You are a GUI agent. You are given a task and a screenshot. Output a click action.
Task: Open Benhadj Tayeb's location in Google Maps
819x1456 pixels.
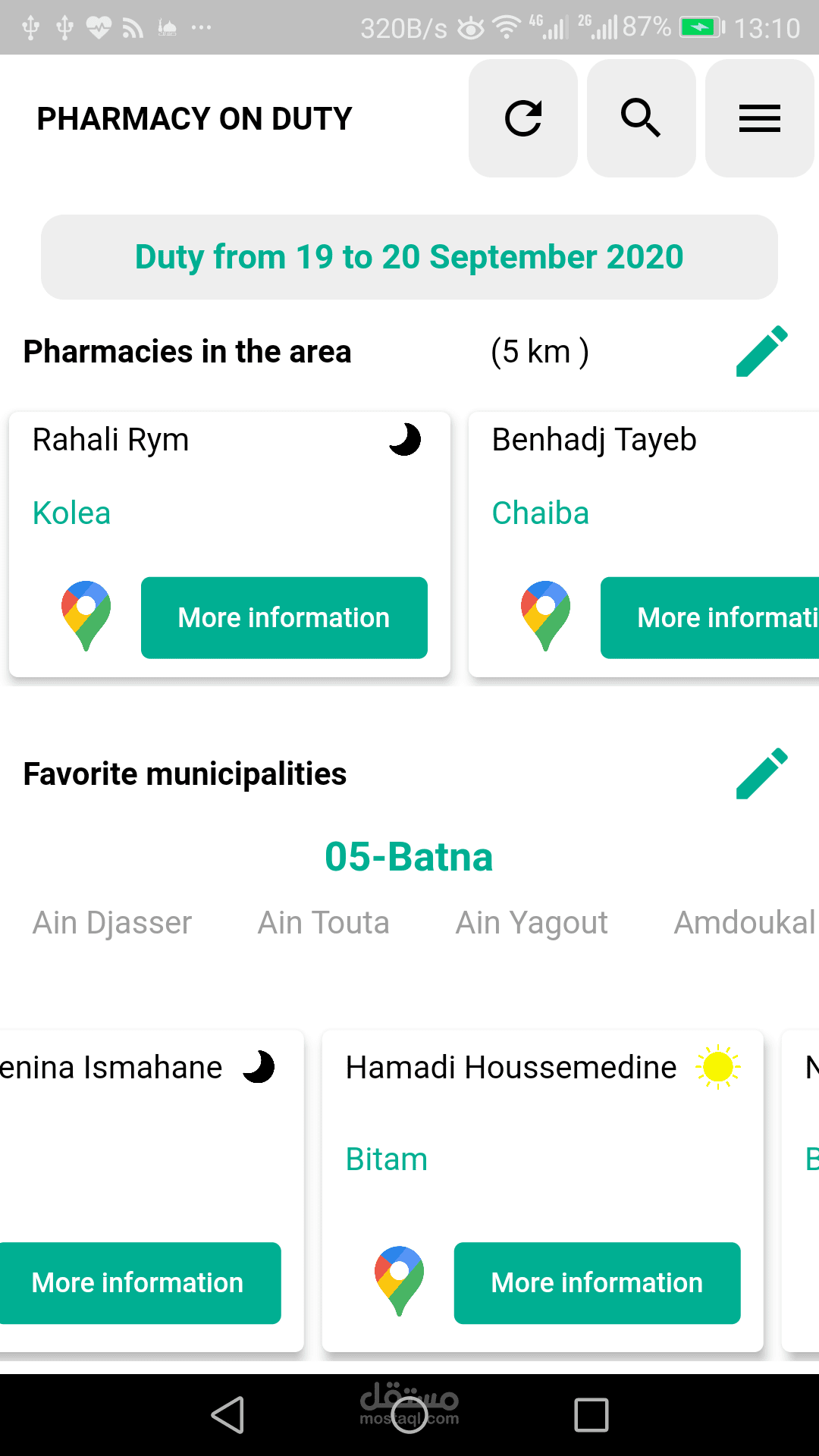click(546, 617)
